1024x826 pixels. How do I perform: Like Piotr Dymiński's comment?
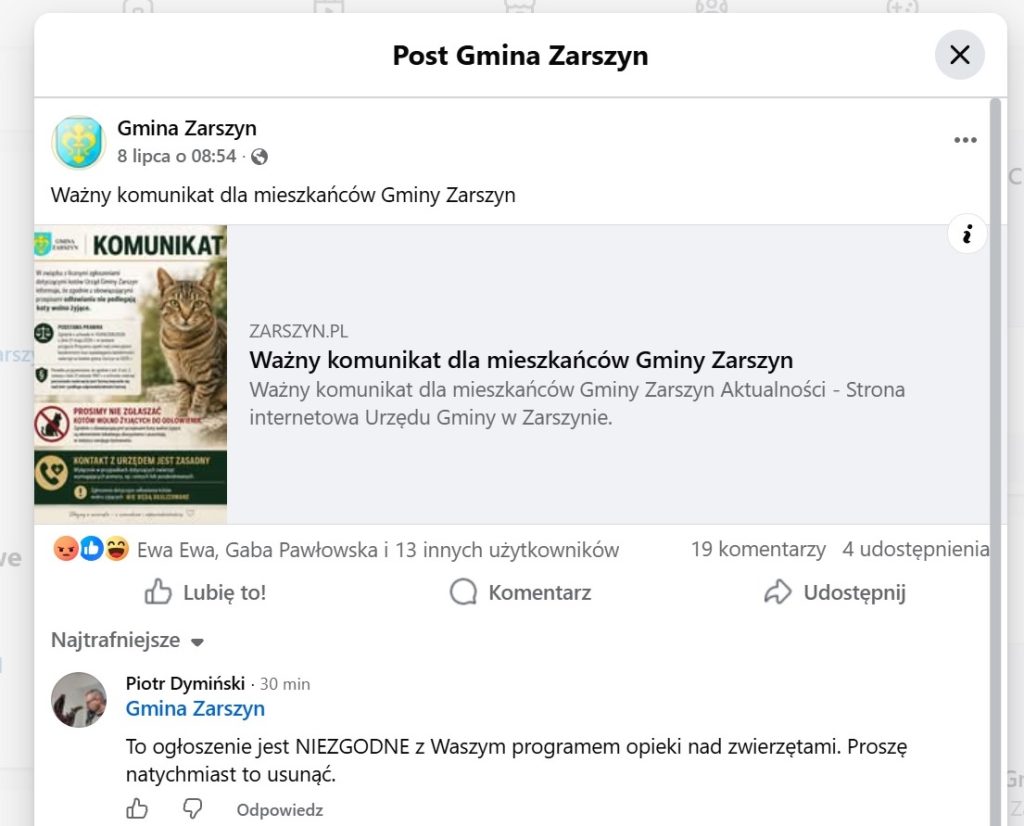136,809
